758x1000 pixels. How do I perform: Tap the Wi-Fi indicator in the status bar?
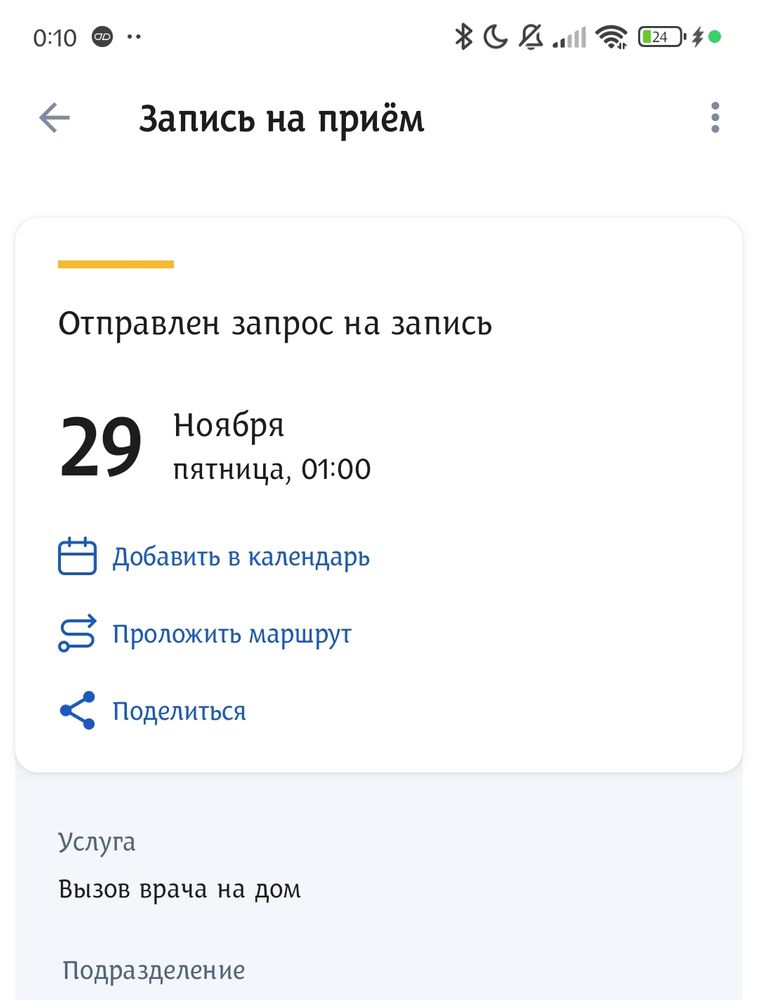click(x=613, y=36)
